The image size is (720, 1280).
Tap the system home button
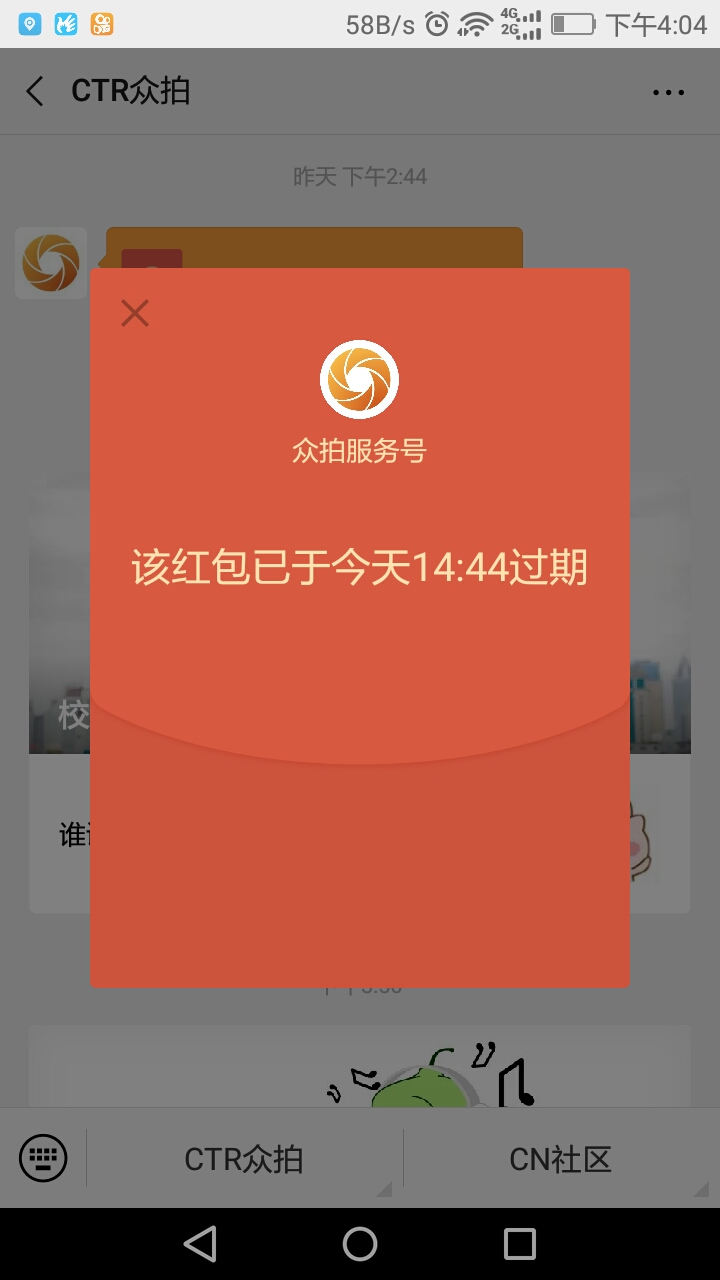(360, 1244)
